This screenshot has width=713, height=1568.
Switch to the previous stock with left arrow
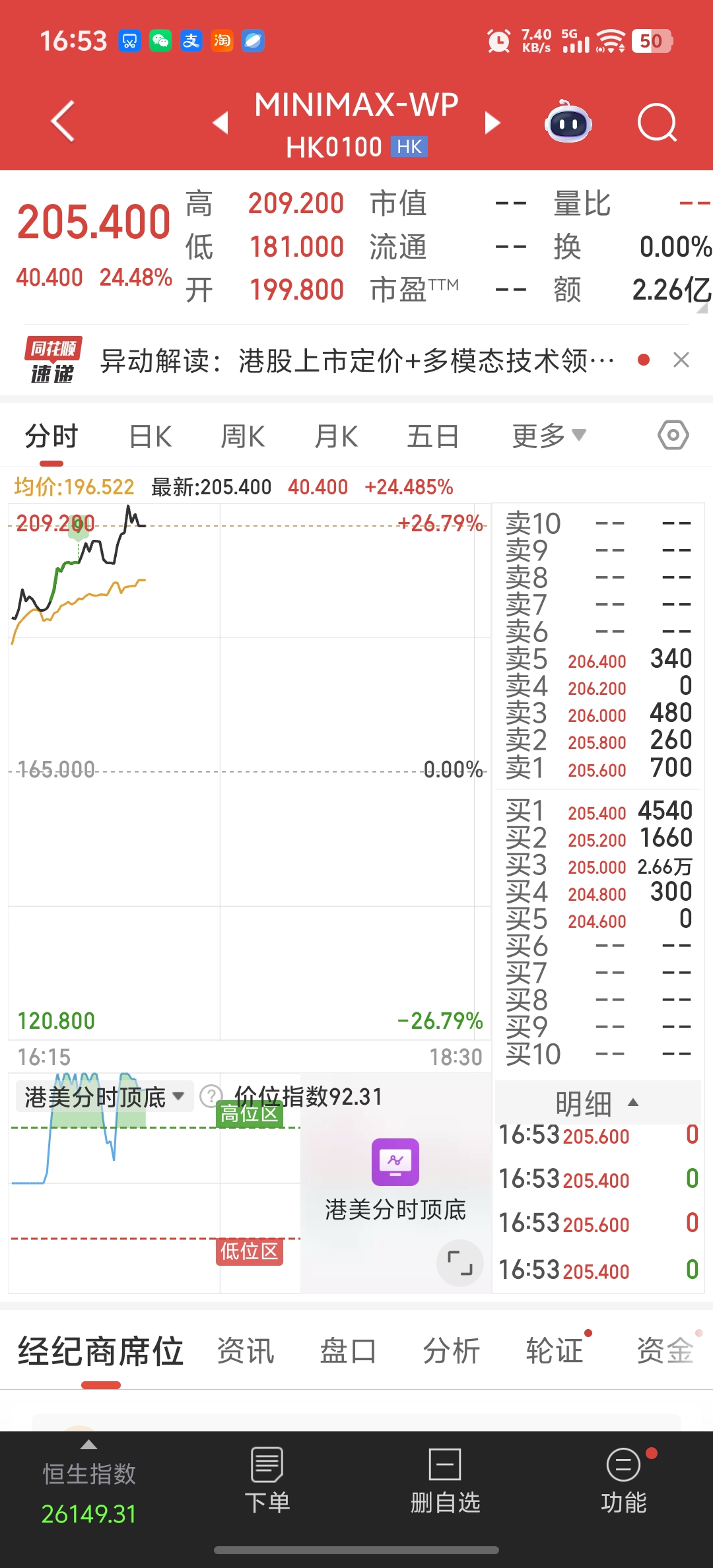[221, 123]
